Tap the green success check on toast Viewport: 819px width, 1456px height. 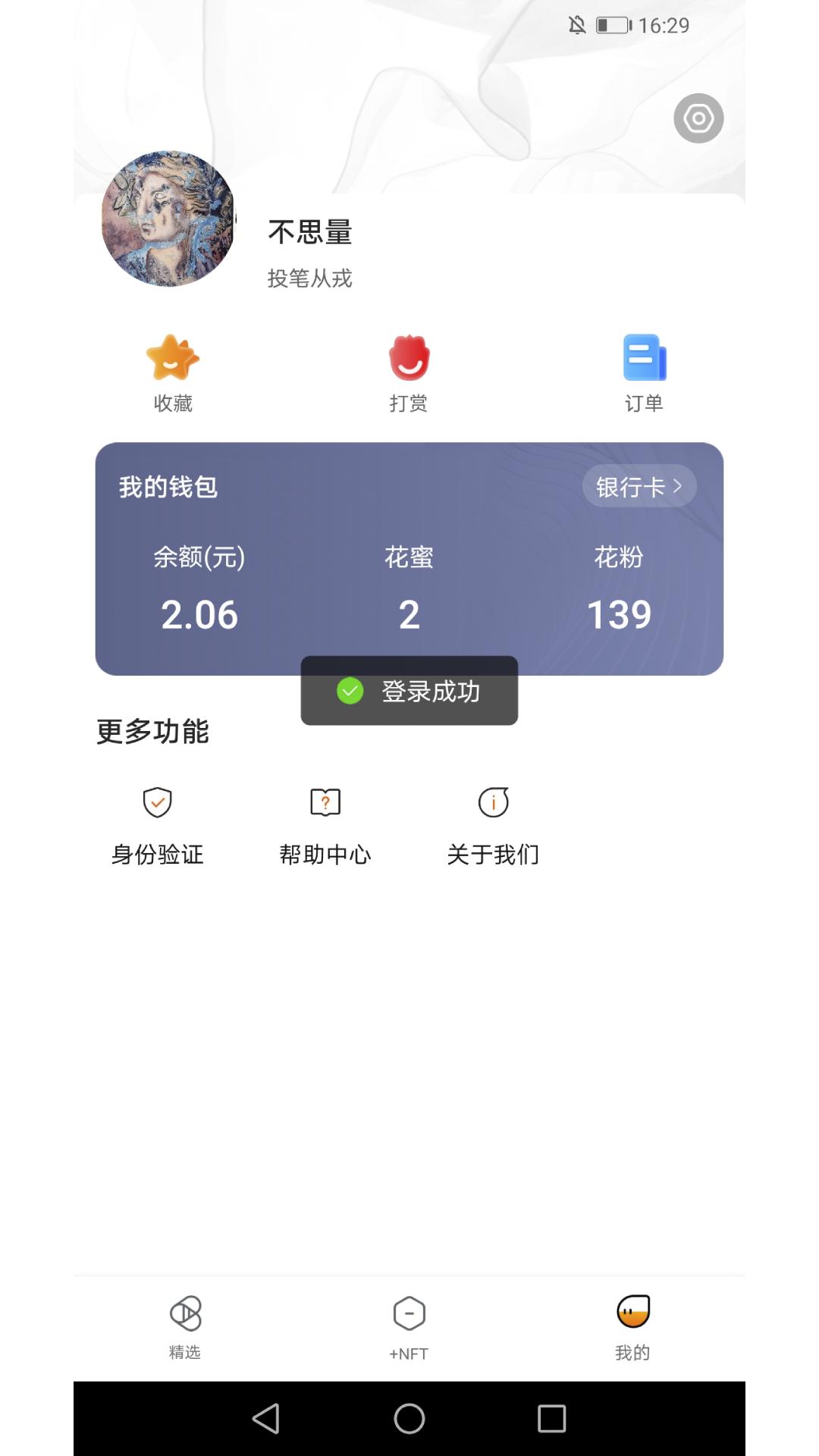coord(349,691)
